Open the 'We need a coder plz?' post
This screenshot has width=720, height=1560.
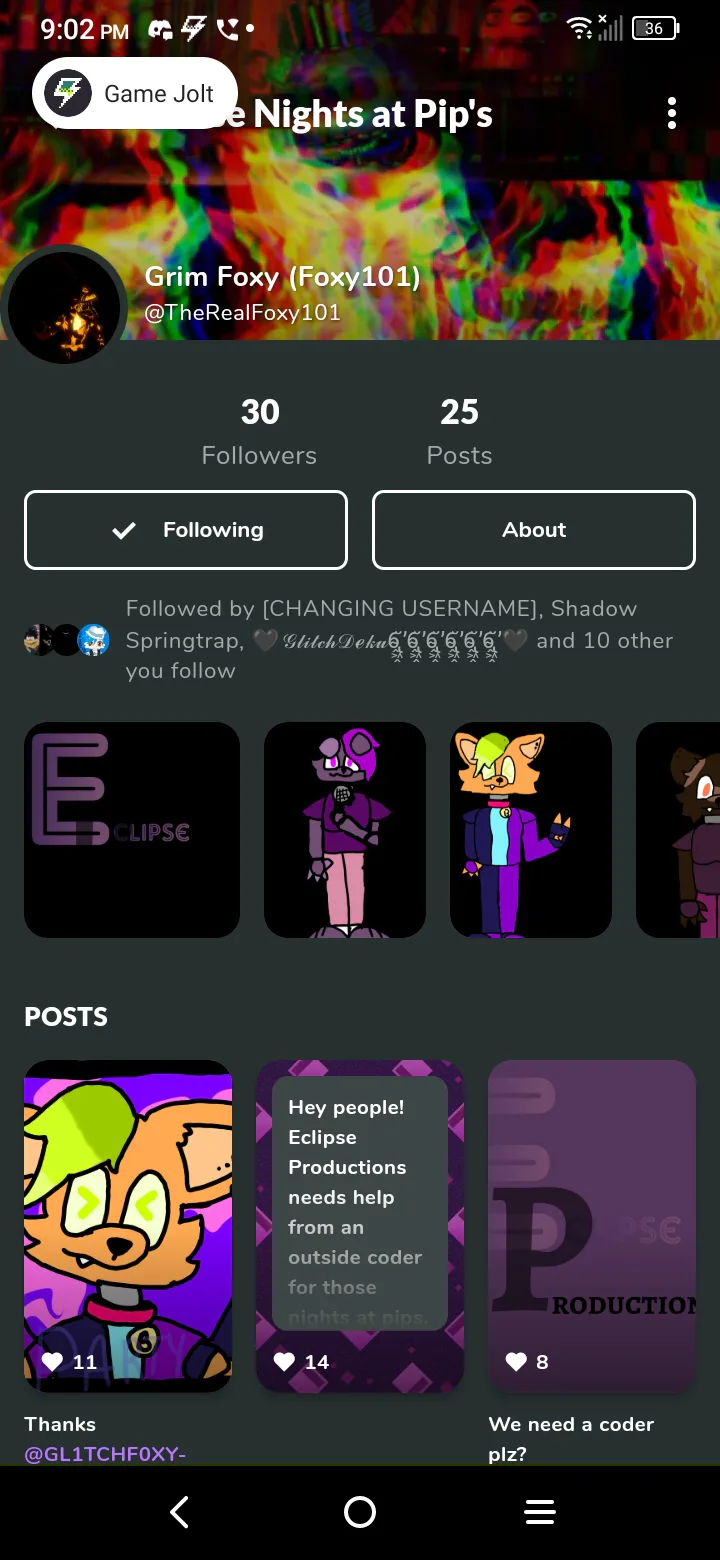pyautogui.click(x=591, y=1225)
